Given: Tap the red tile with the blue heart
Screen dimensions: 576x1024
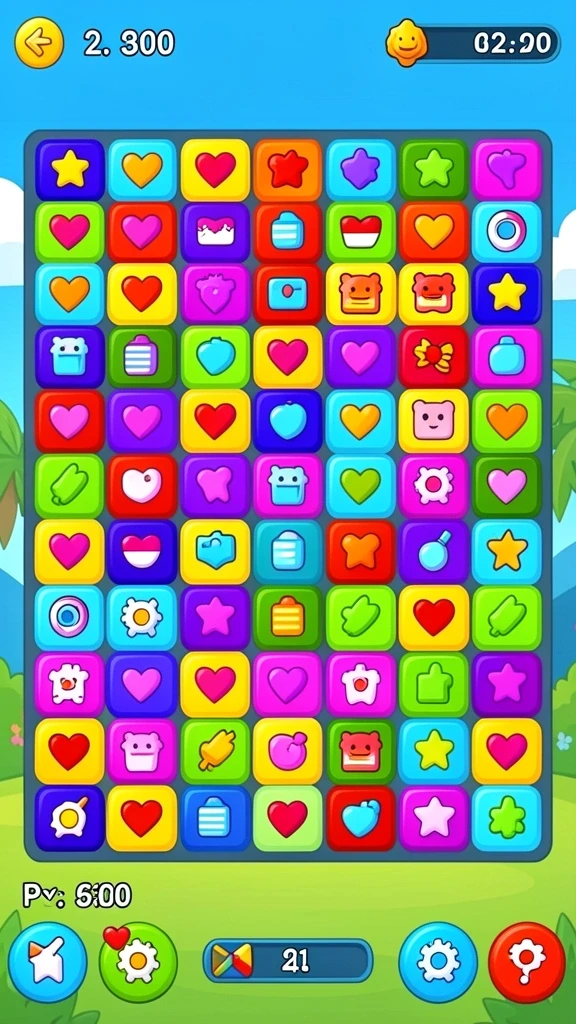Looking at the screenshot, I should pyautogui.click(x=360, y=818).
